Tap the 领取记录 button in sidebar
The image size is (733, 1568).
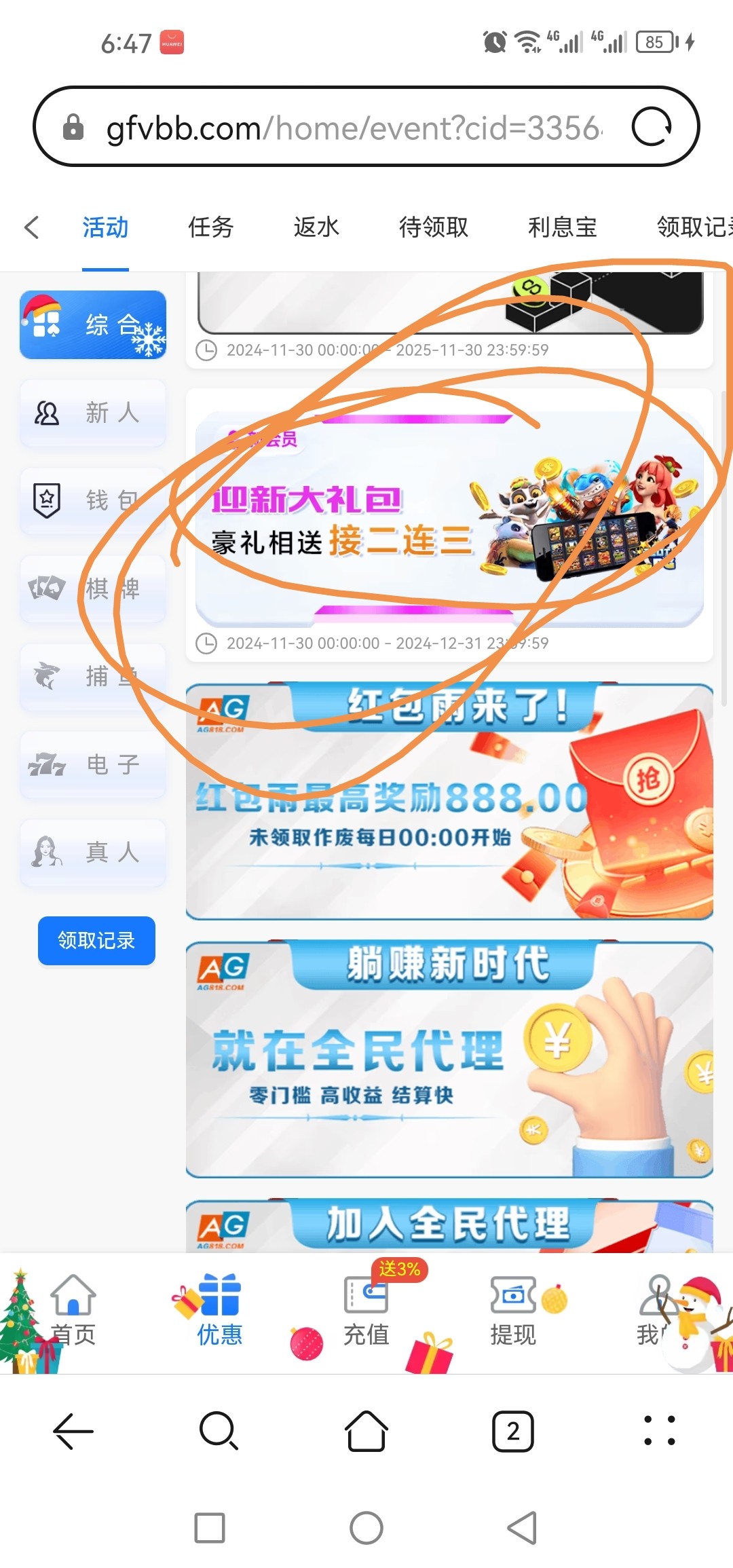click(x=96, y=940)
